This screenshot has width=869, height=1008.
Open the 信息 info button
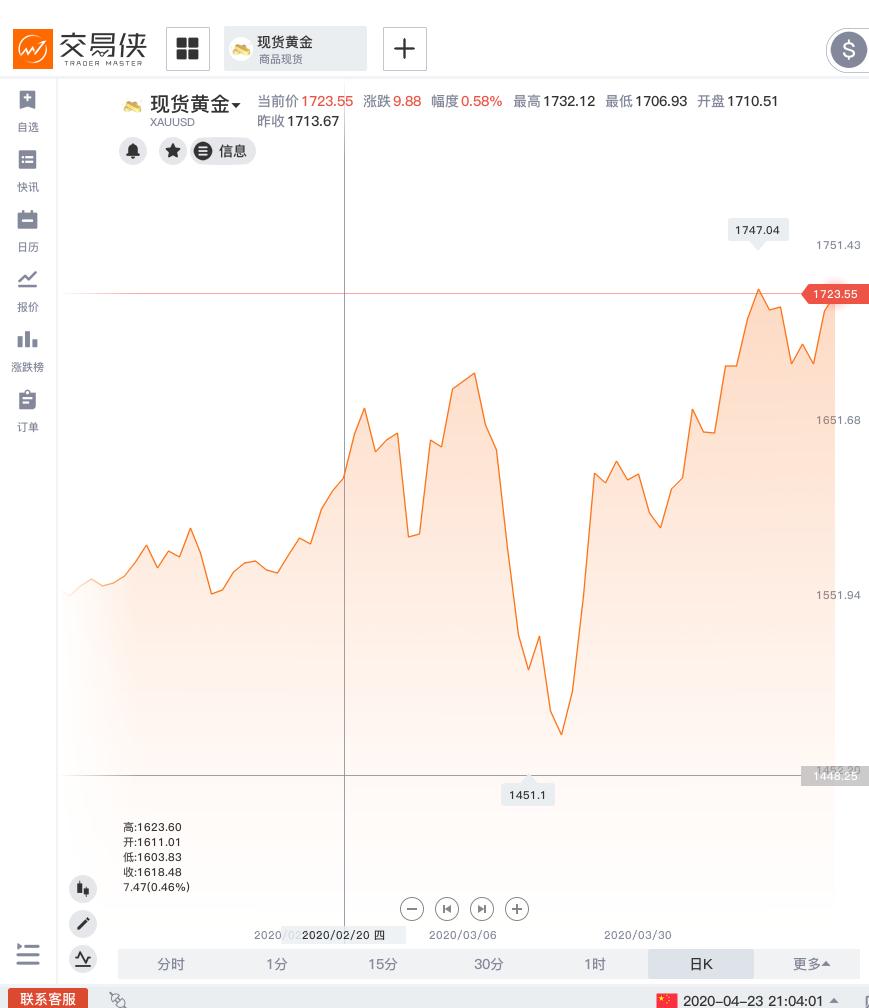click(222, 151)
